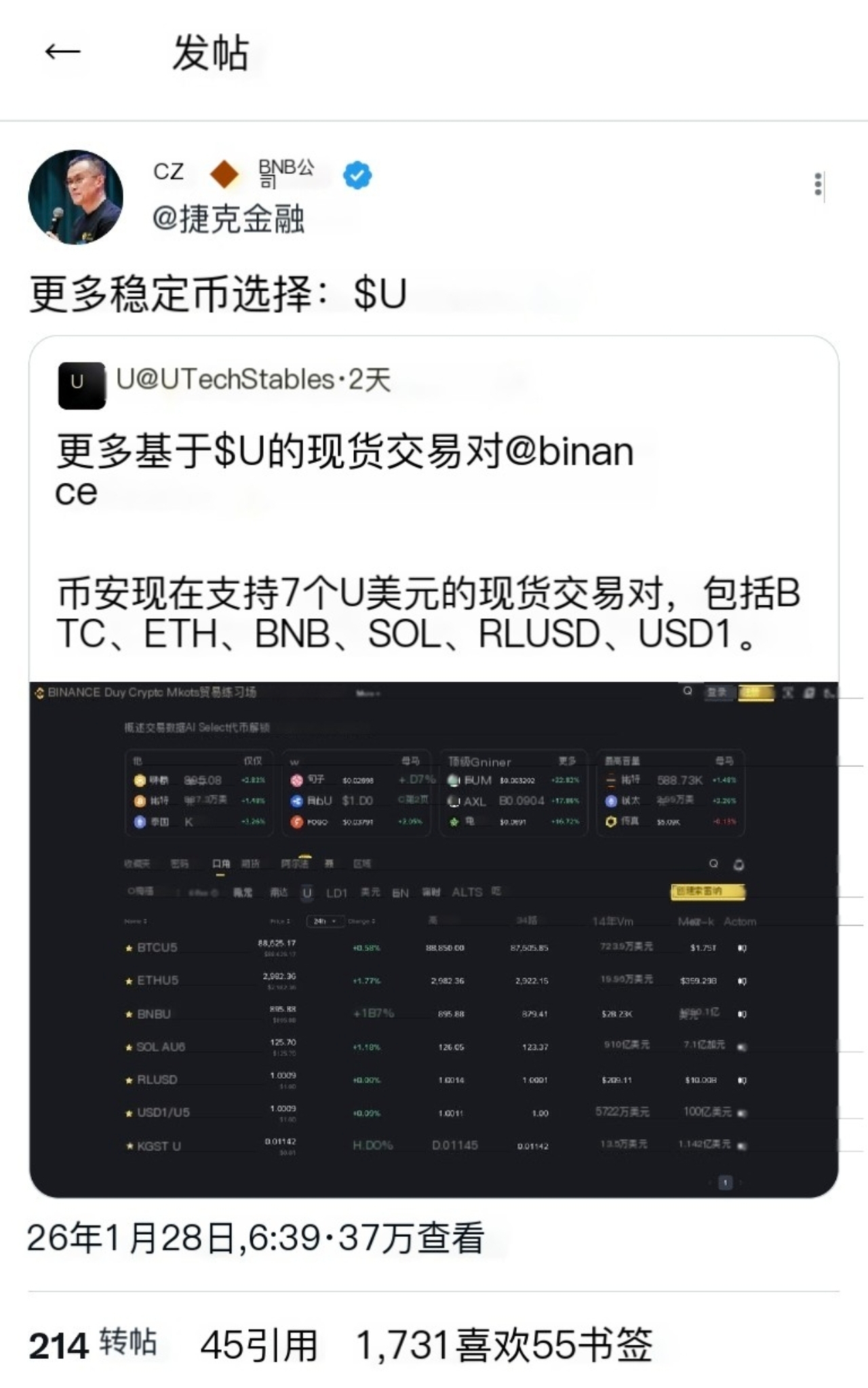Open the Binance market screenshot image
The height and width of the screenshot is (1388, 868).
(434, 939)
